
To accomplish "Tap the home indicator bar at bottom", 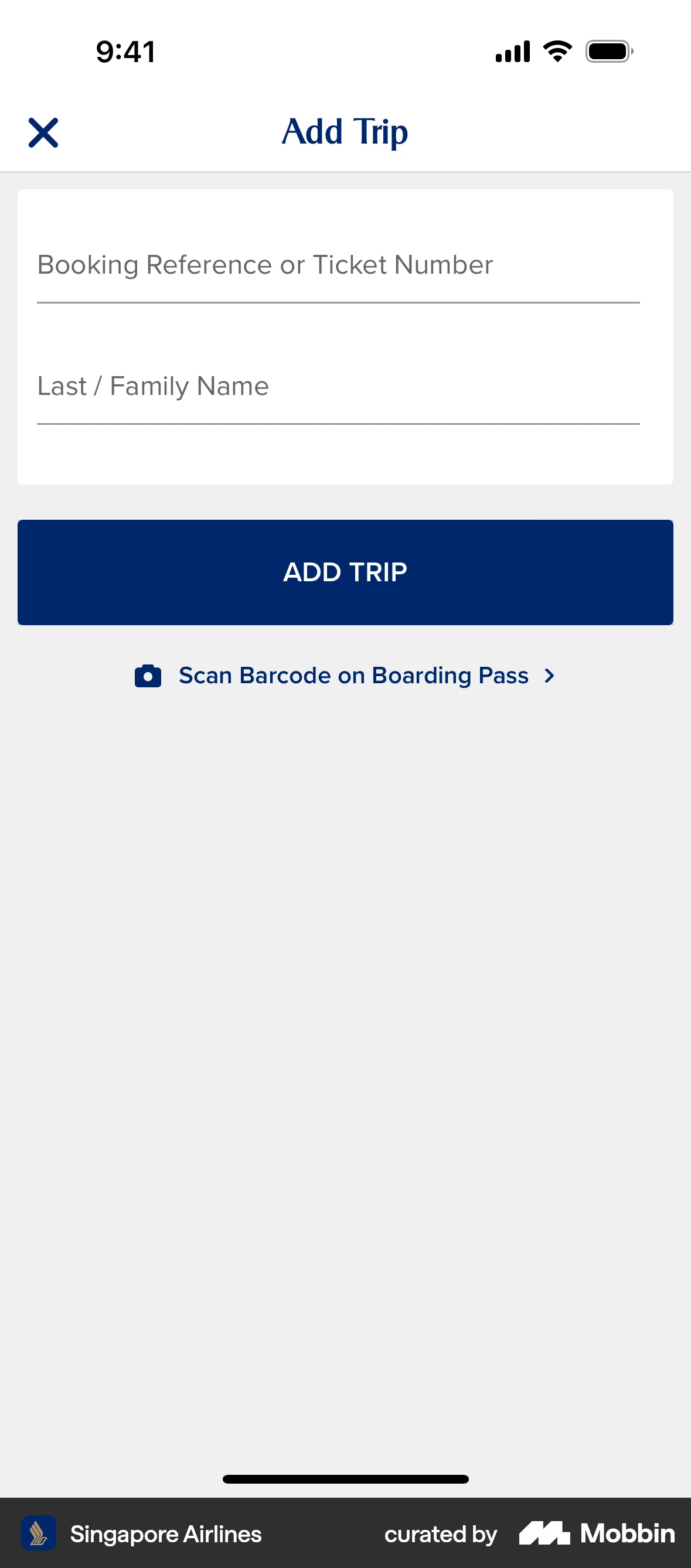I will (345, 1479).
